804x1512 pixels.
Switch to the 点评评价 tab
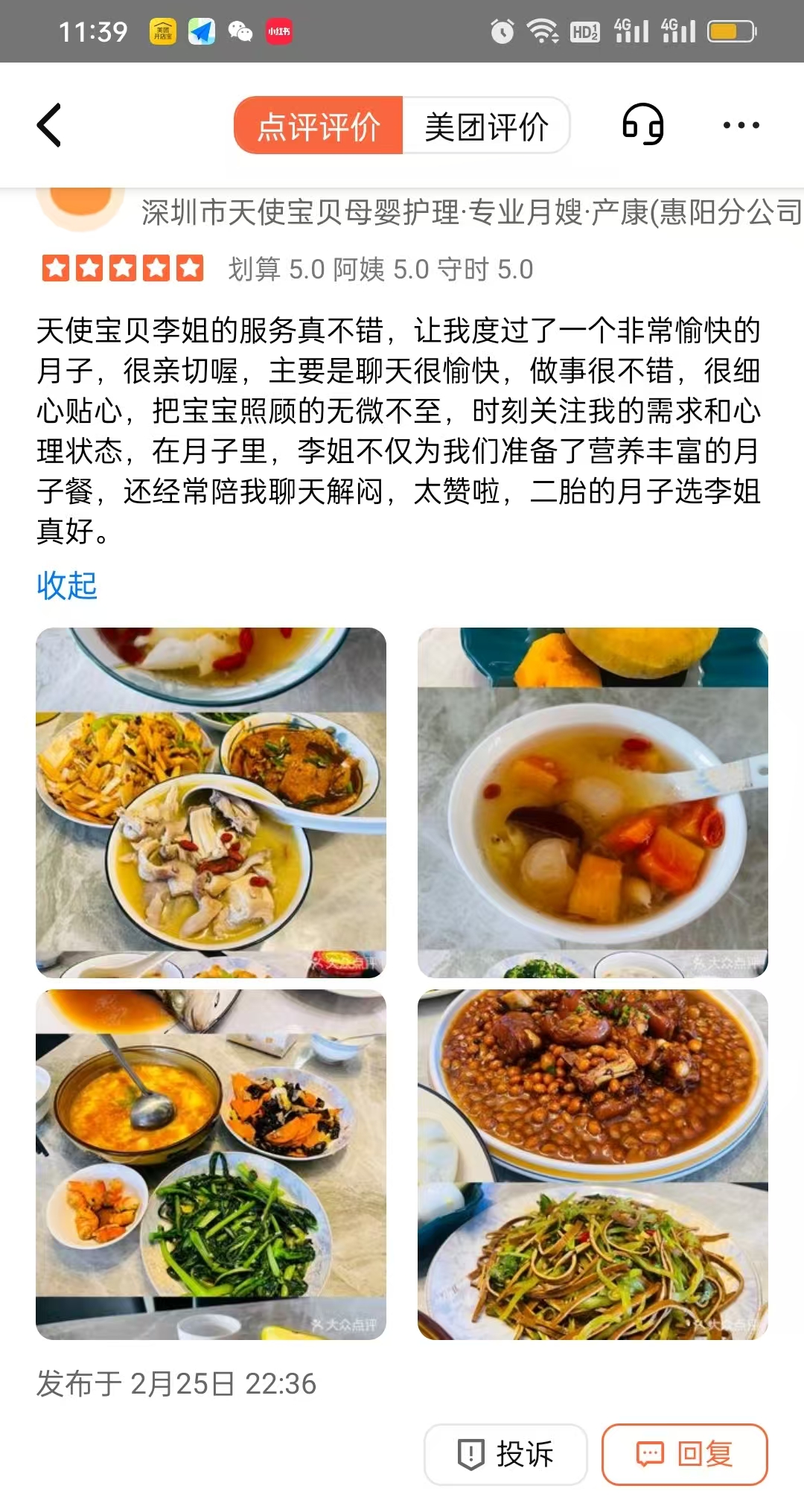click(319, 126)
